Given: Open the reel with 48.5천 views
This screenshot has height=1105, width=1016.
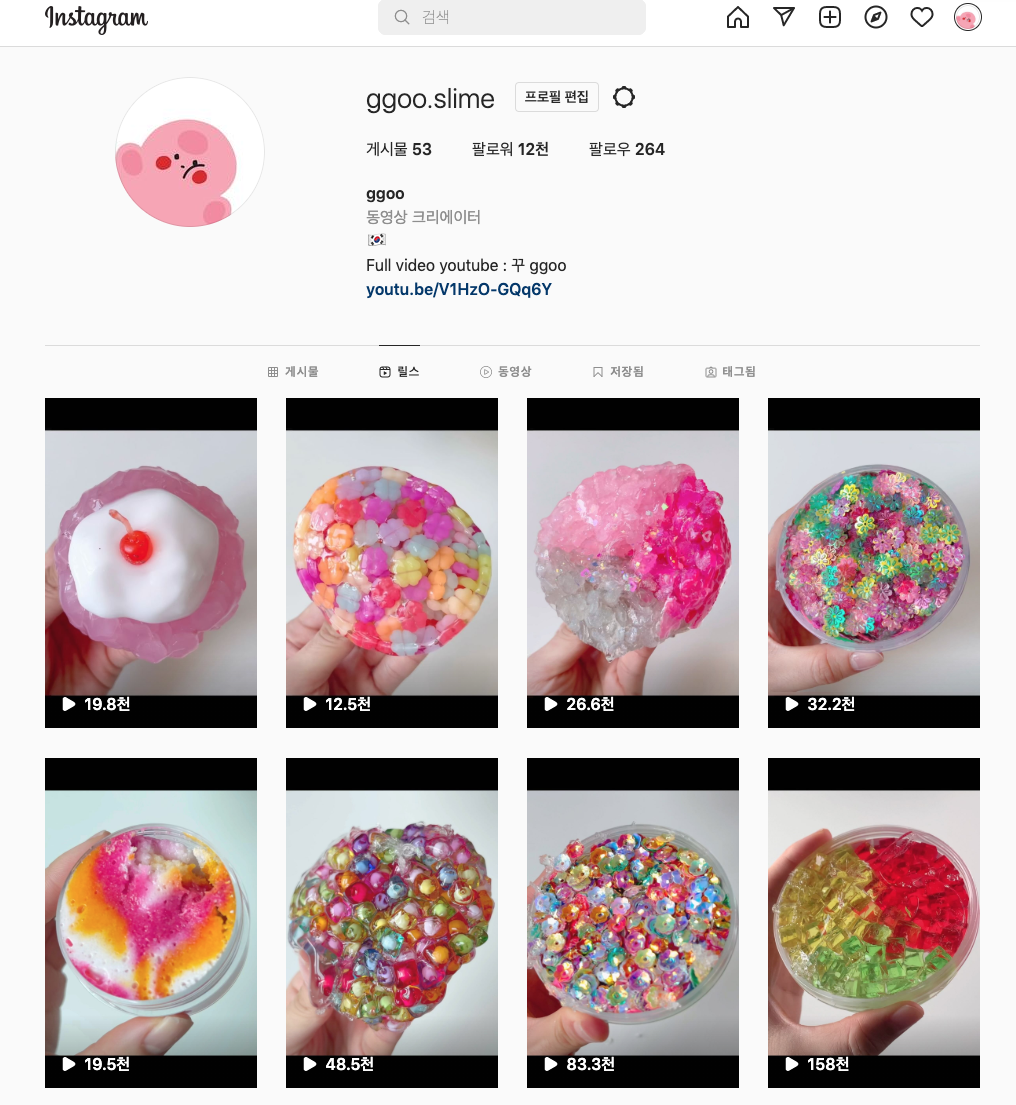Looking at the screenshot, I should pos(392,922).
